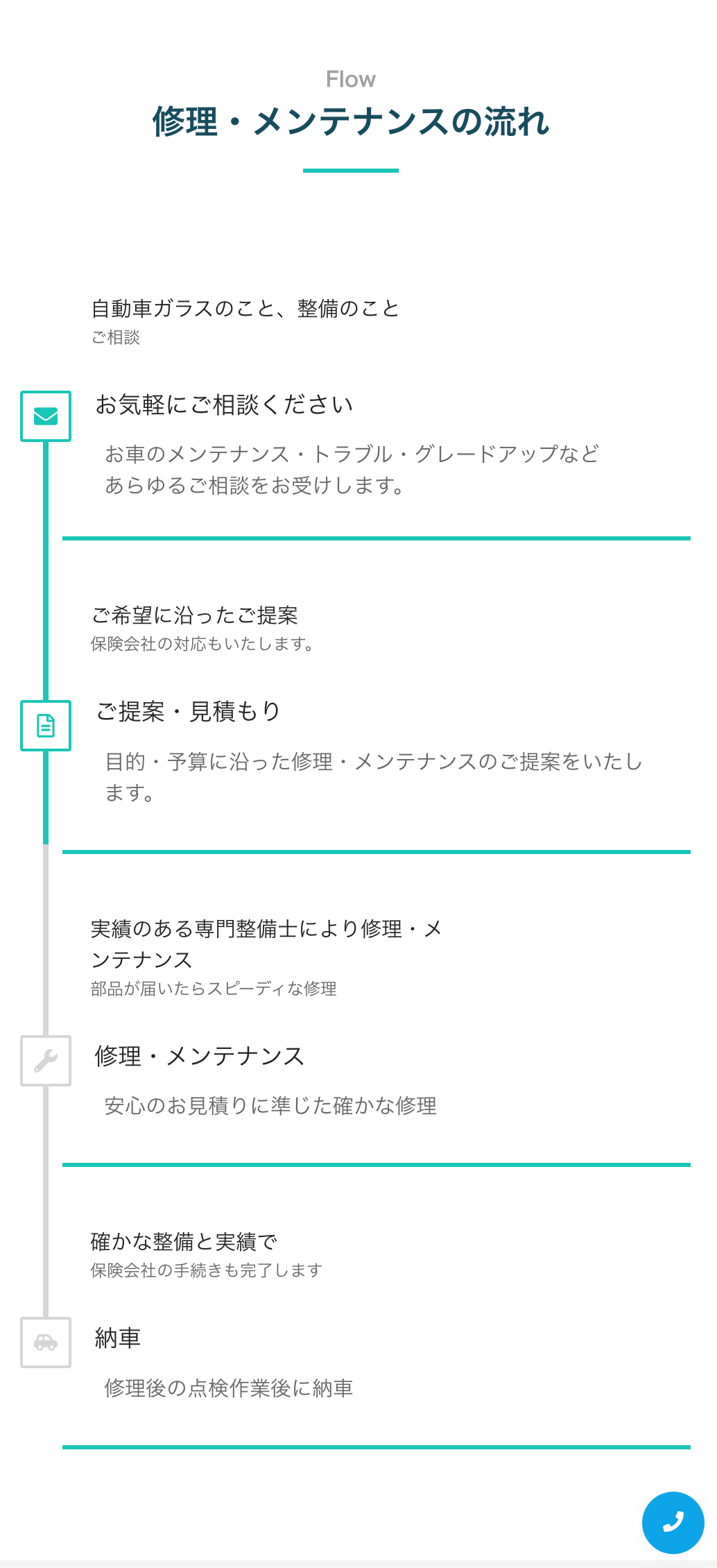Tap the floating phone call button

point(673,1522)
